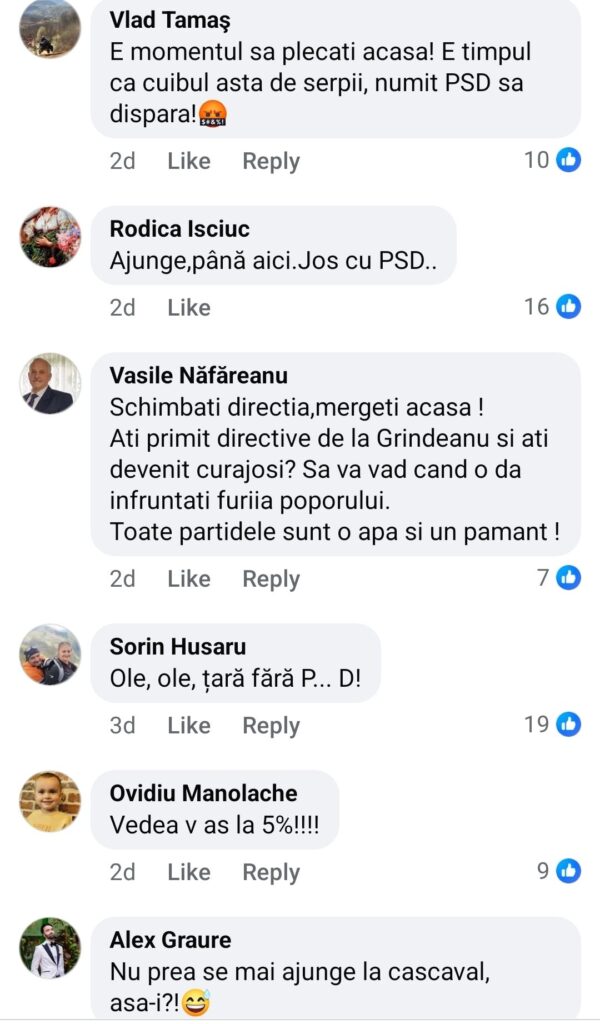The height and width of the screenshot is (1024, 600).
Task: Reply to Vasile Năfăreanu's comment
Action: (270, 579)
